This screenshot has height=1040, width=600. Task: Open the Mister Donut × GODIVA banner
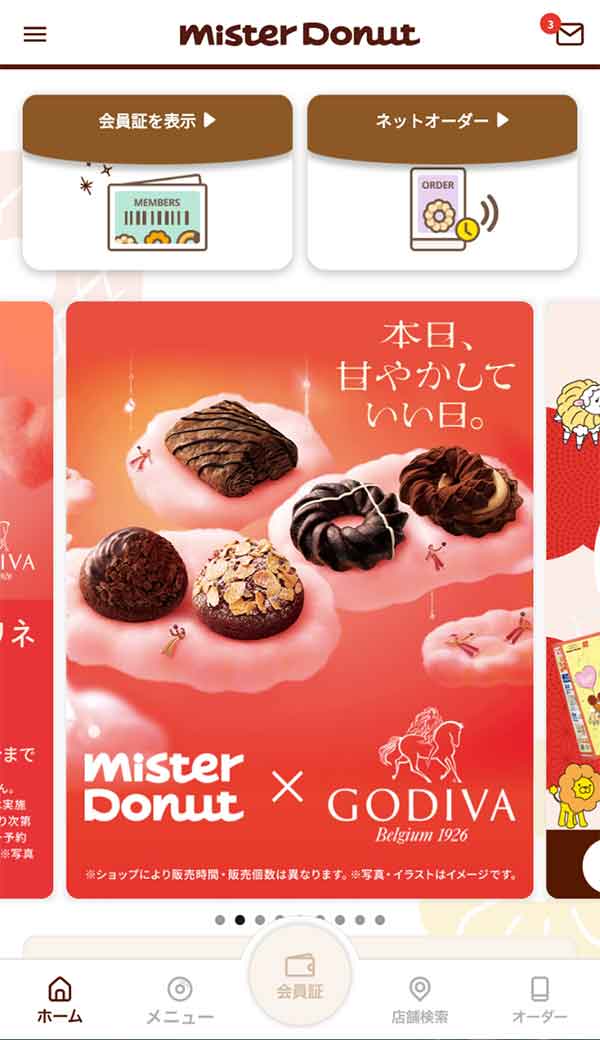pos(299,600)
